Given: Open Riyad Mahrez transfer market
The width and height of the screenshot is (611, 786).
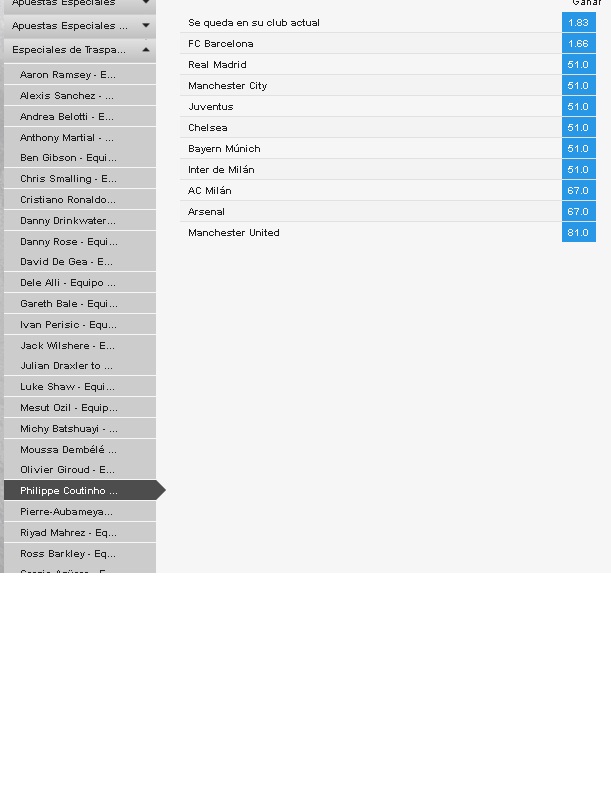Looking at the screenshot, I should (x=68, y=533).
